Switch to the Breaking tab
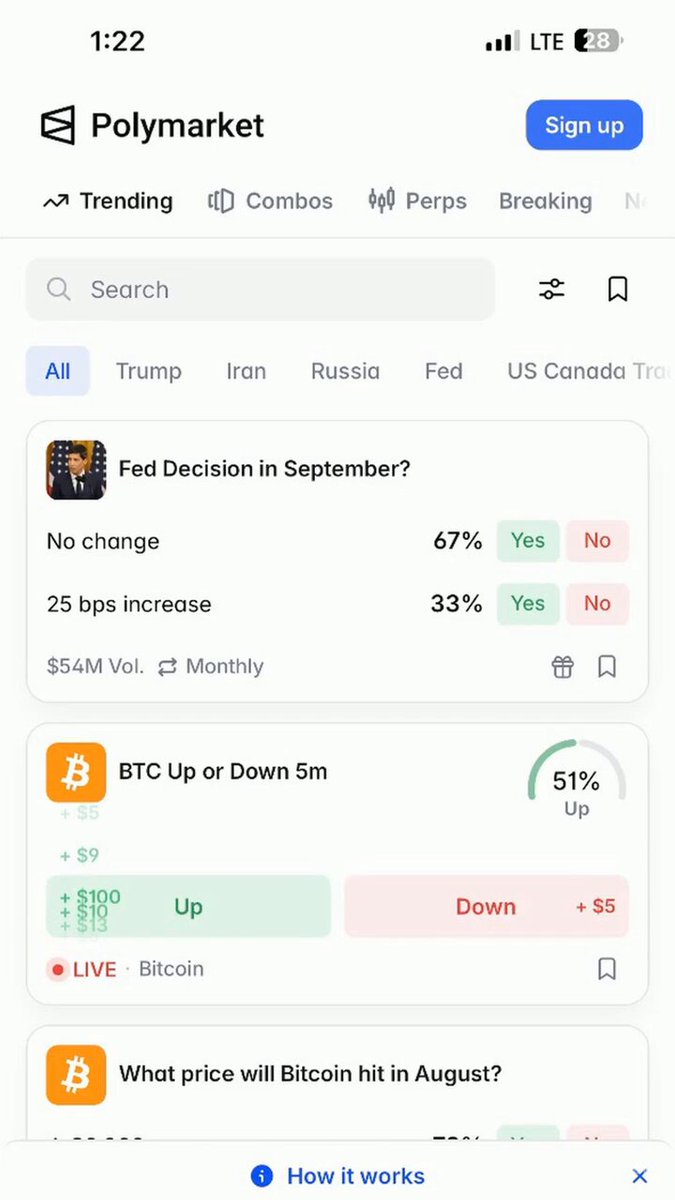The image size is (675, 1200). coord(545,201)
